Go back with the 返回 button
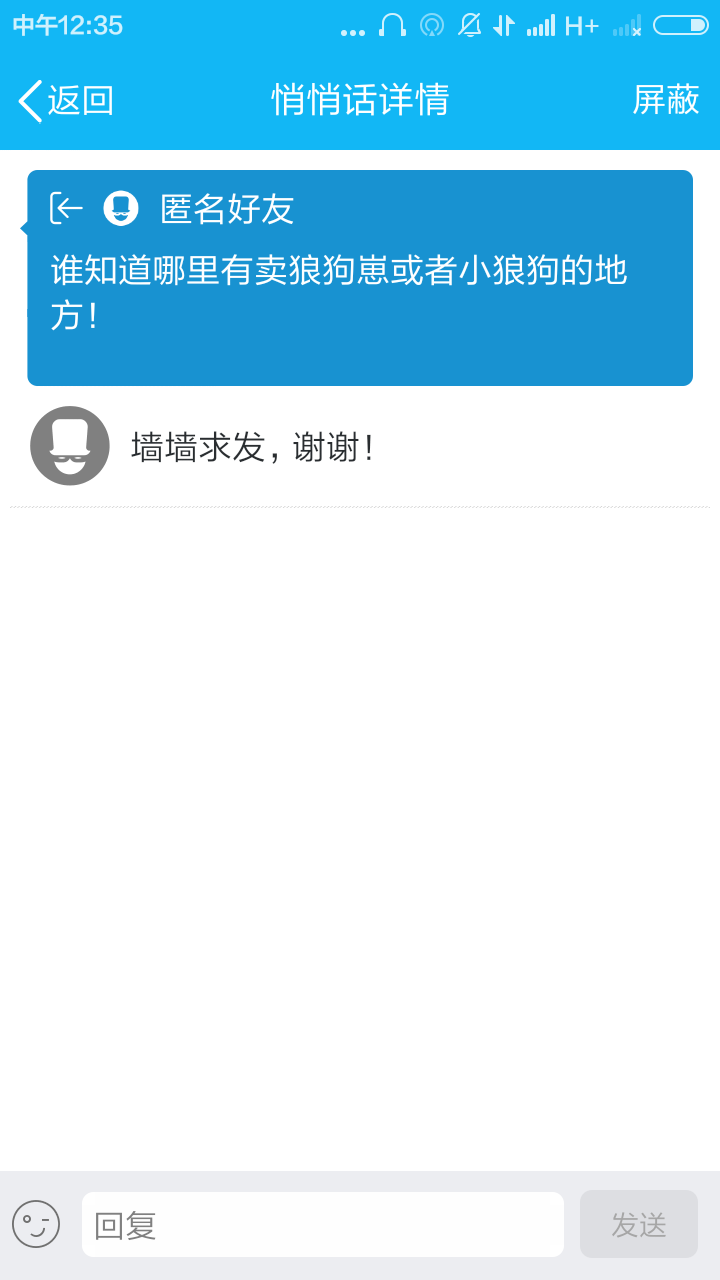The image size is (720, 1280). [x=66, y=100]
